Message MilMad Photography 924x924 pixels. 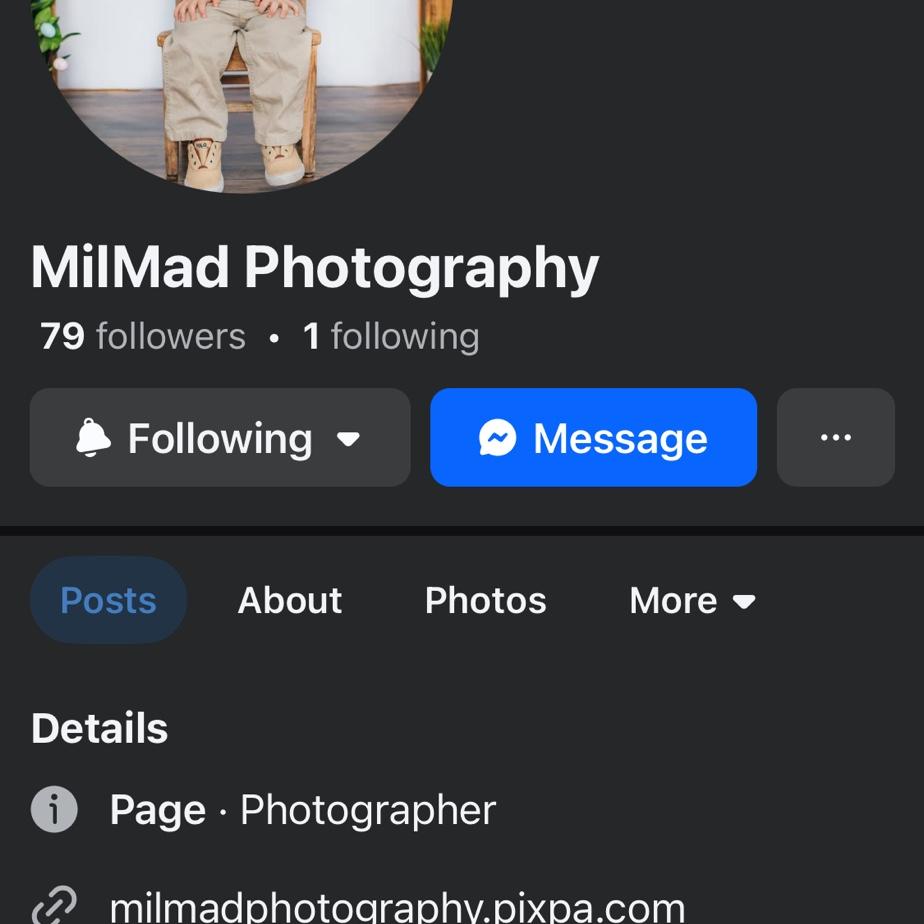pyautogui.click(x=593, y=438)
